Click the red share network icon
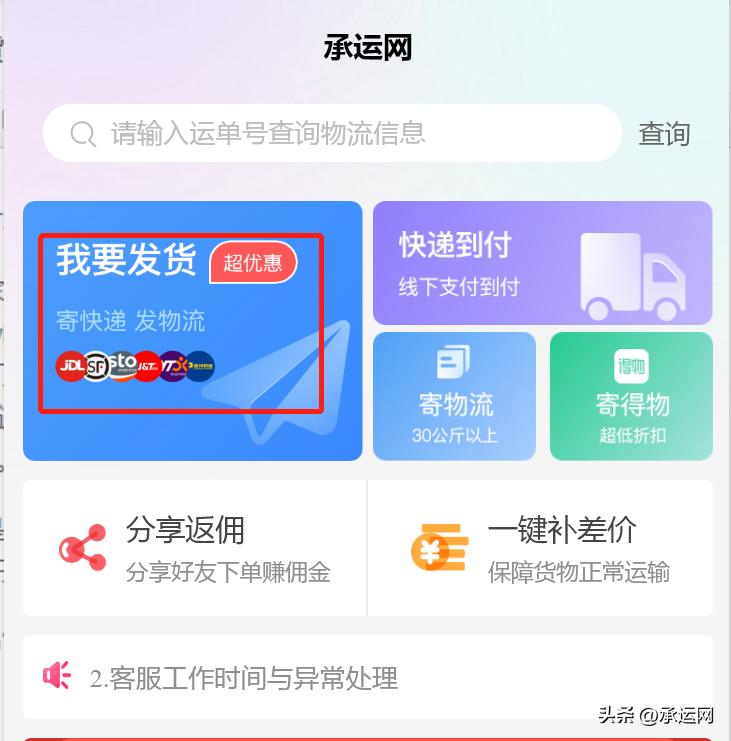Screen dimensions: 731x741 pos(82,548)
